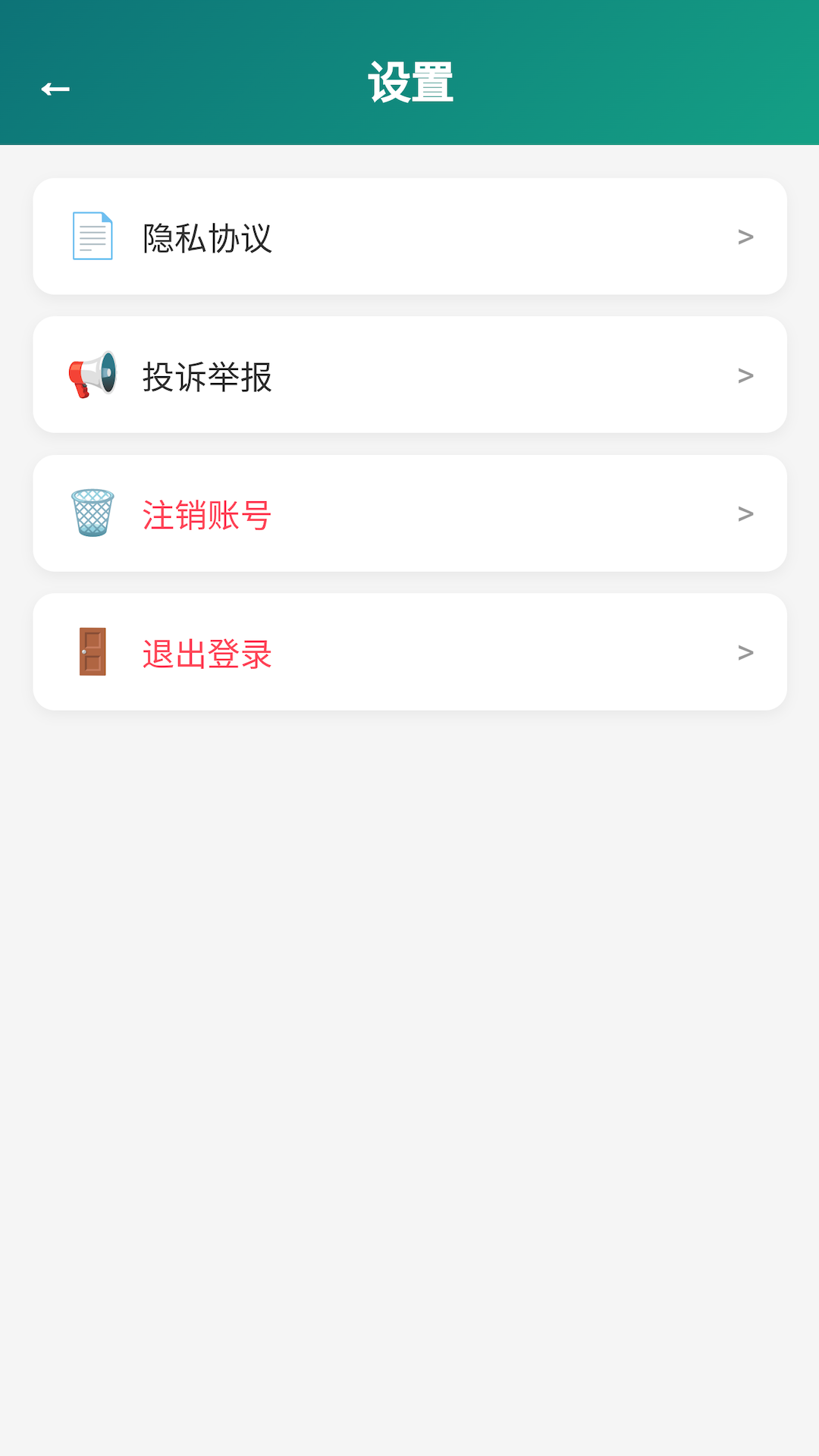
Task: Tap the account deletion wastebasket icon
Action: (x=91, y=513)
